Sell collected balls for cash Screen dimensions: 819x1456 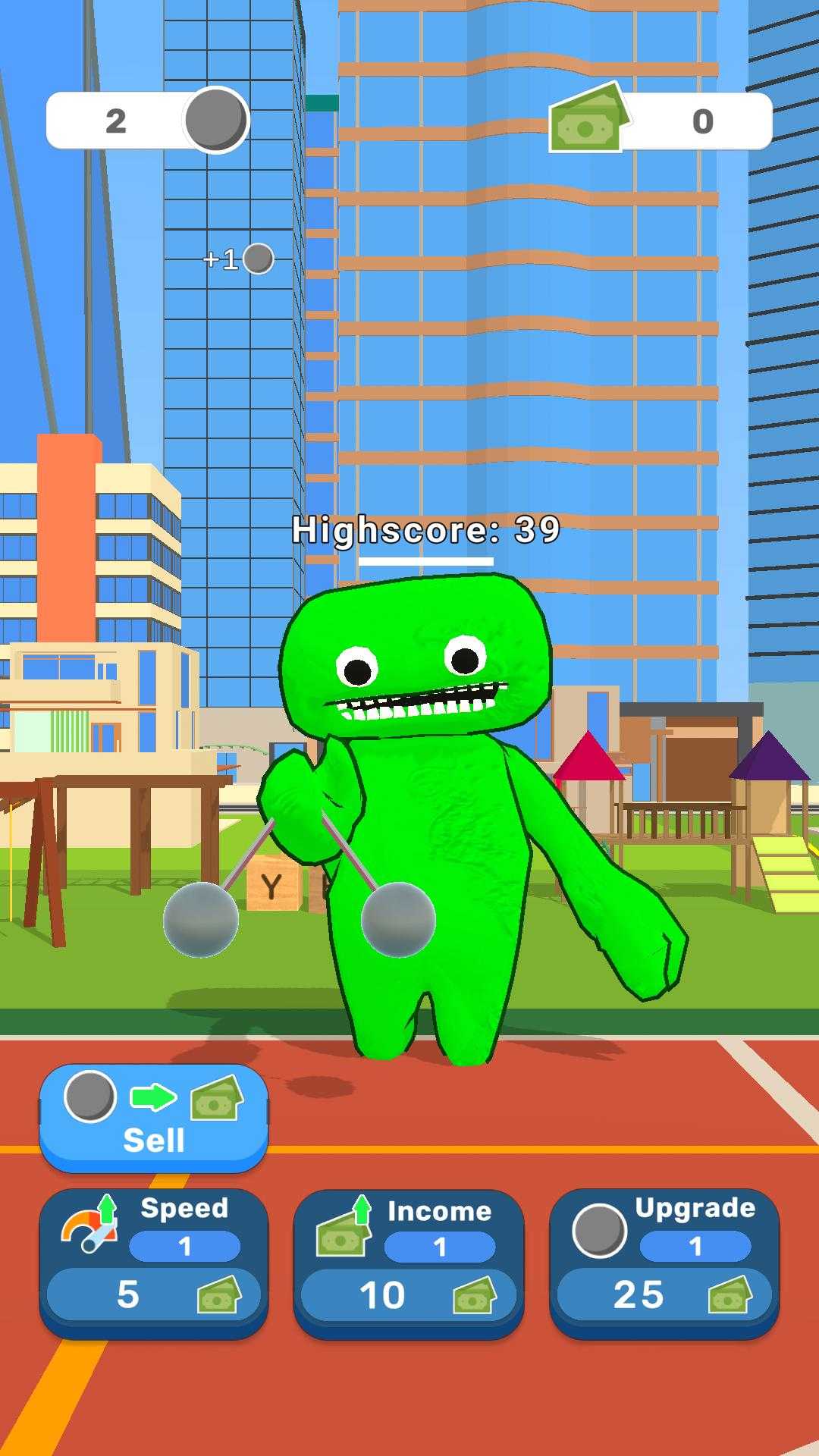[x=153, y=1118]
